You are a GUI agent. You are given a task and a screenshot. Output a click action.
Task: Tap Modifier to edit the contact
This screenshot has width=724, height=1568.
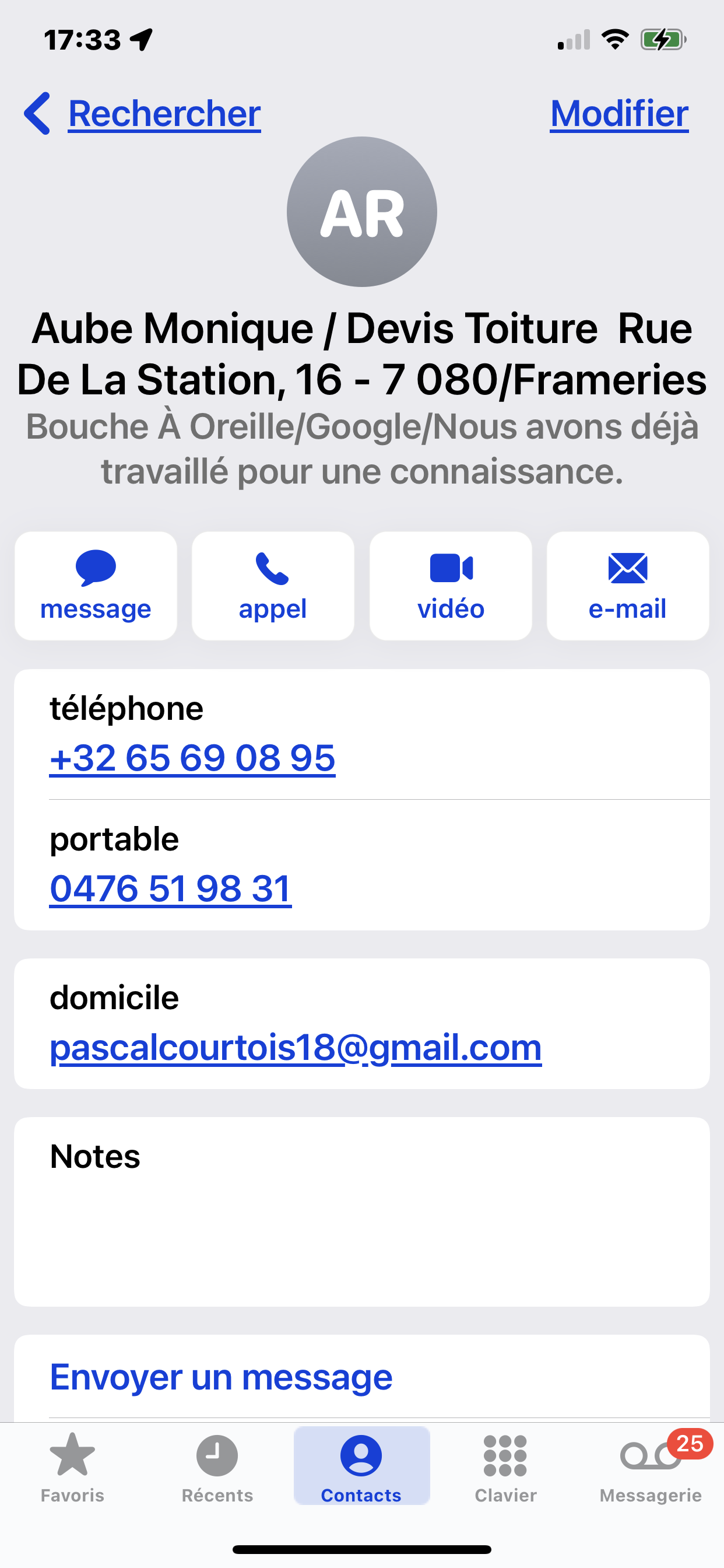tap(618, 113)
